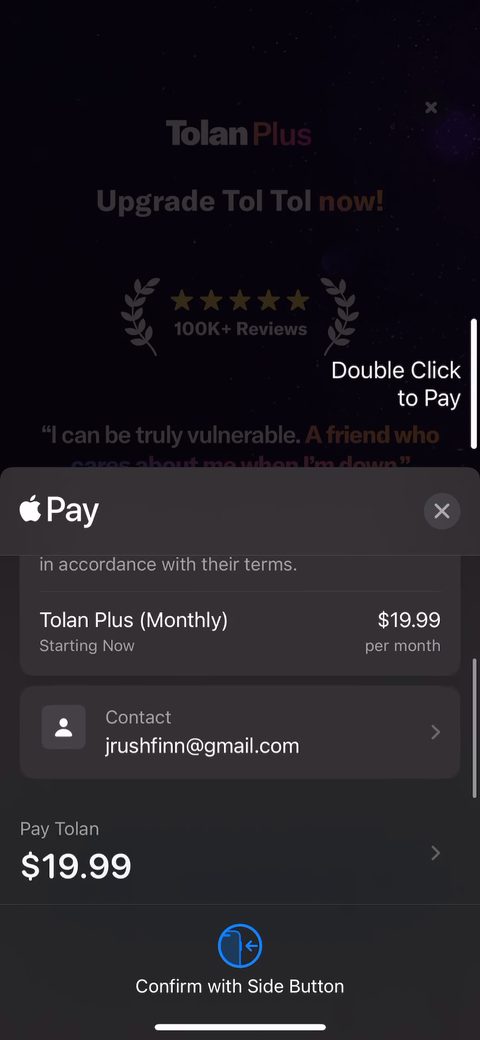Close the Apple Pay sheet
Viewport: 480px width, 1040px height.
(x=442, y=511)
